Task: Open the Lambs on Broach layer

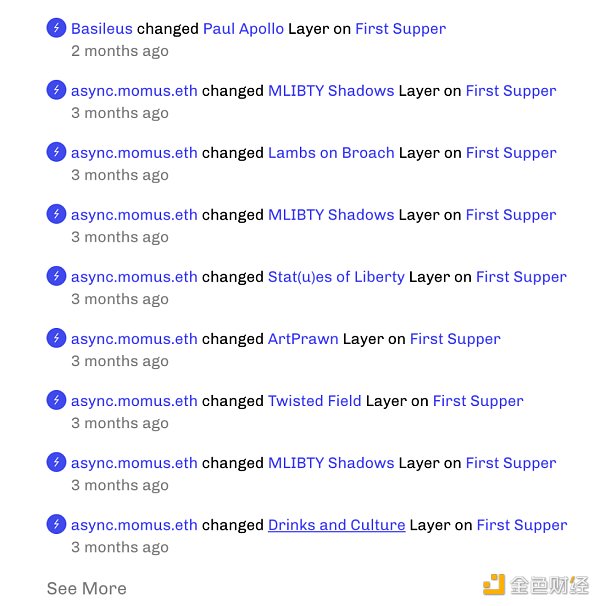Action: (x=331, y=153)
